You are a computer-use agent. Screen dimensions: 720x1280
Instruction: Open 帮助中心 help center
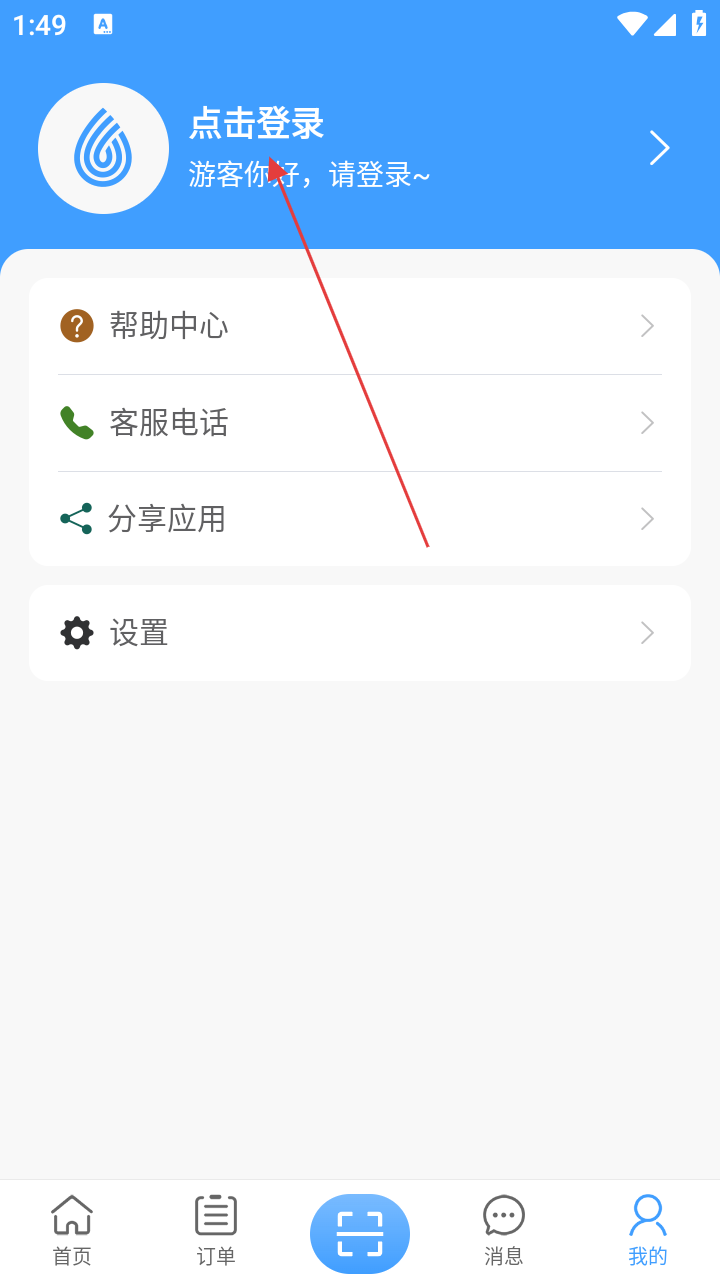pos(360,326)
